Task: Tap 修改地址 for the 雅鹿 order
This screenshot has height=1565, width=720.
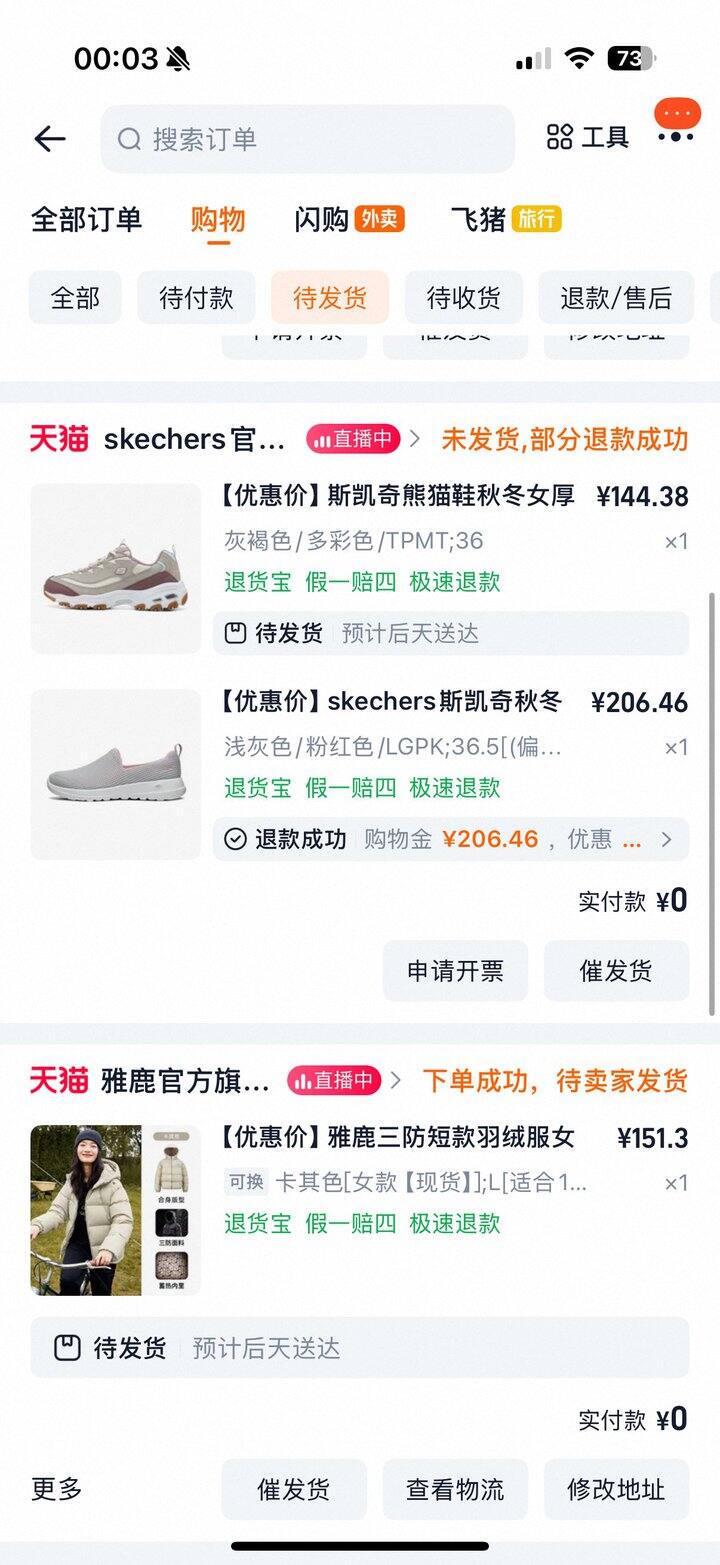Action: tap(616, 1489)
